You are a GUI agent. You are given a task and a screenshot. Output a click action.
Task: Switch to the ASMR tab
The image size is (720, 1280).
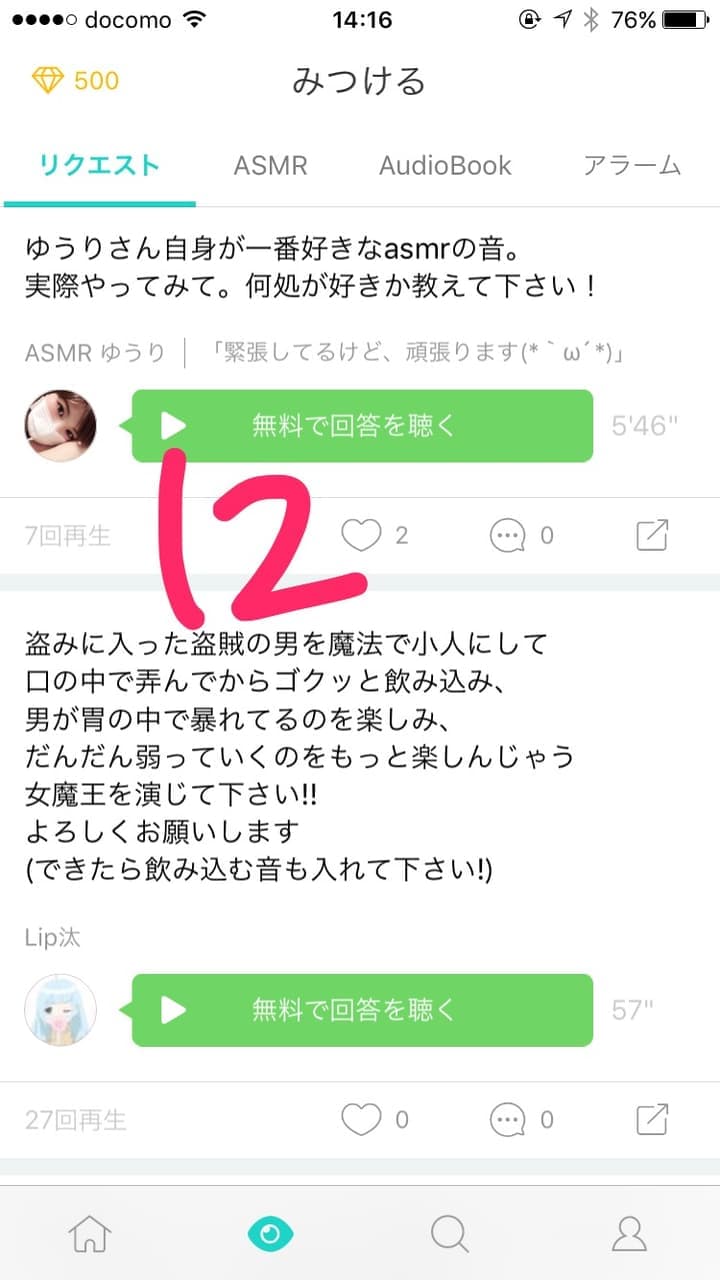tap(270, 167)
